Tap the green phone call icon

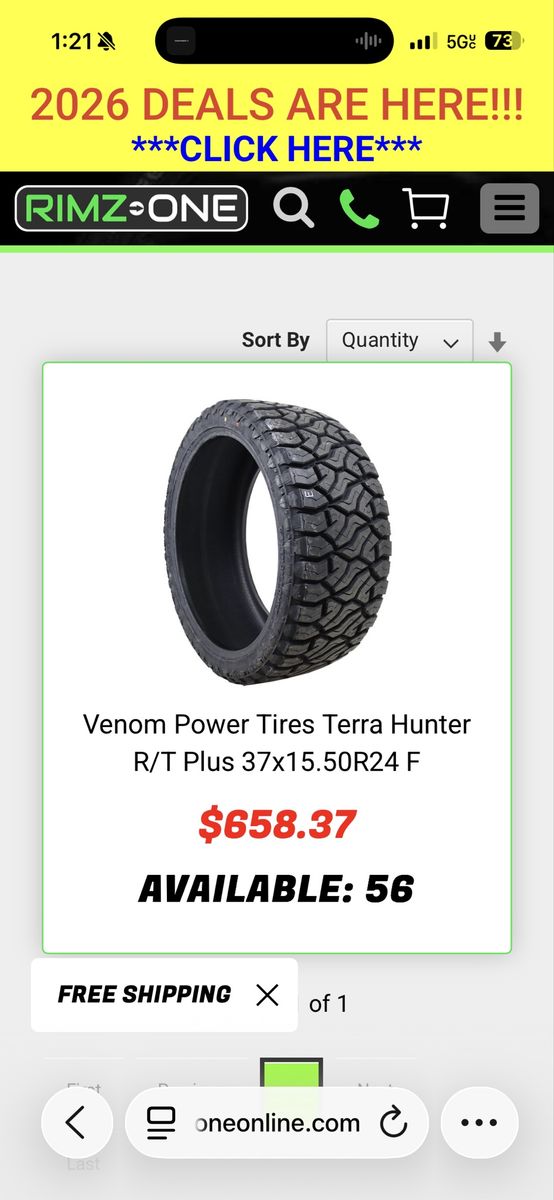[359, 208]
